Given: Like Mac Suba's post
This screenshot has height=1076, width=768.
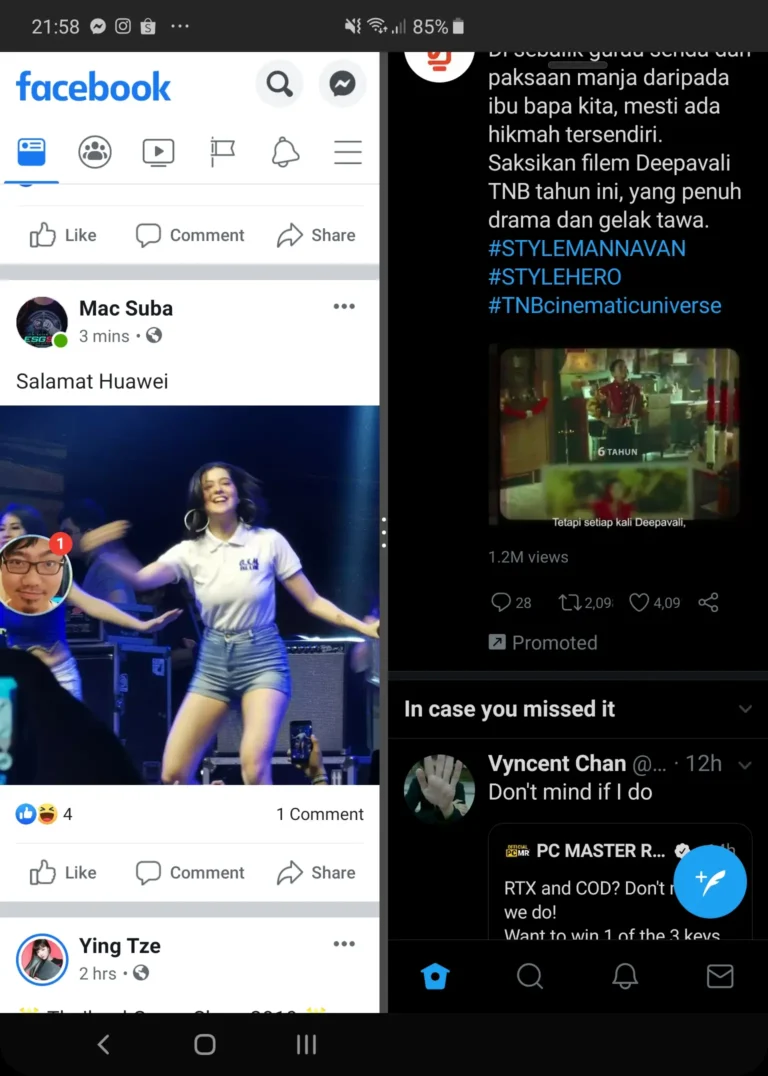Looking at the screenshot, I should coord(63,872).
